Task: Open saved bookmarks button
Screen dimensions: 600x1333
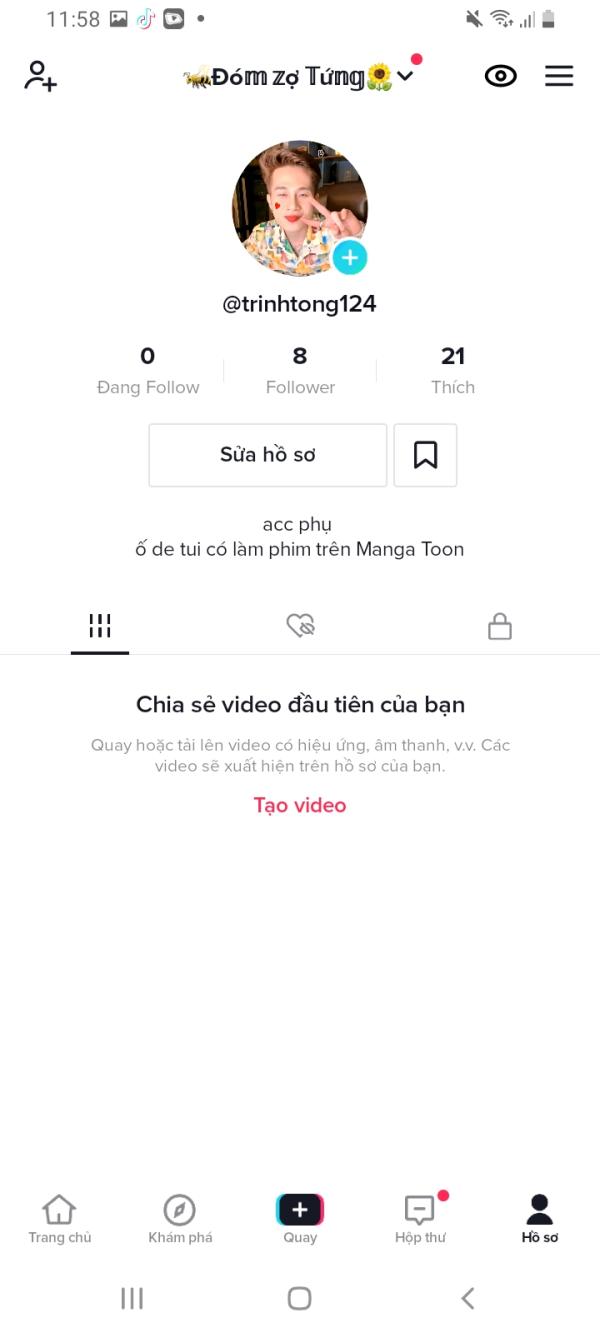Action: (425, 455)
